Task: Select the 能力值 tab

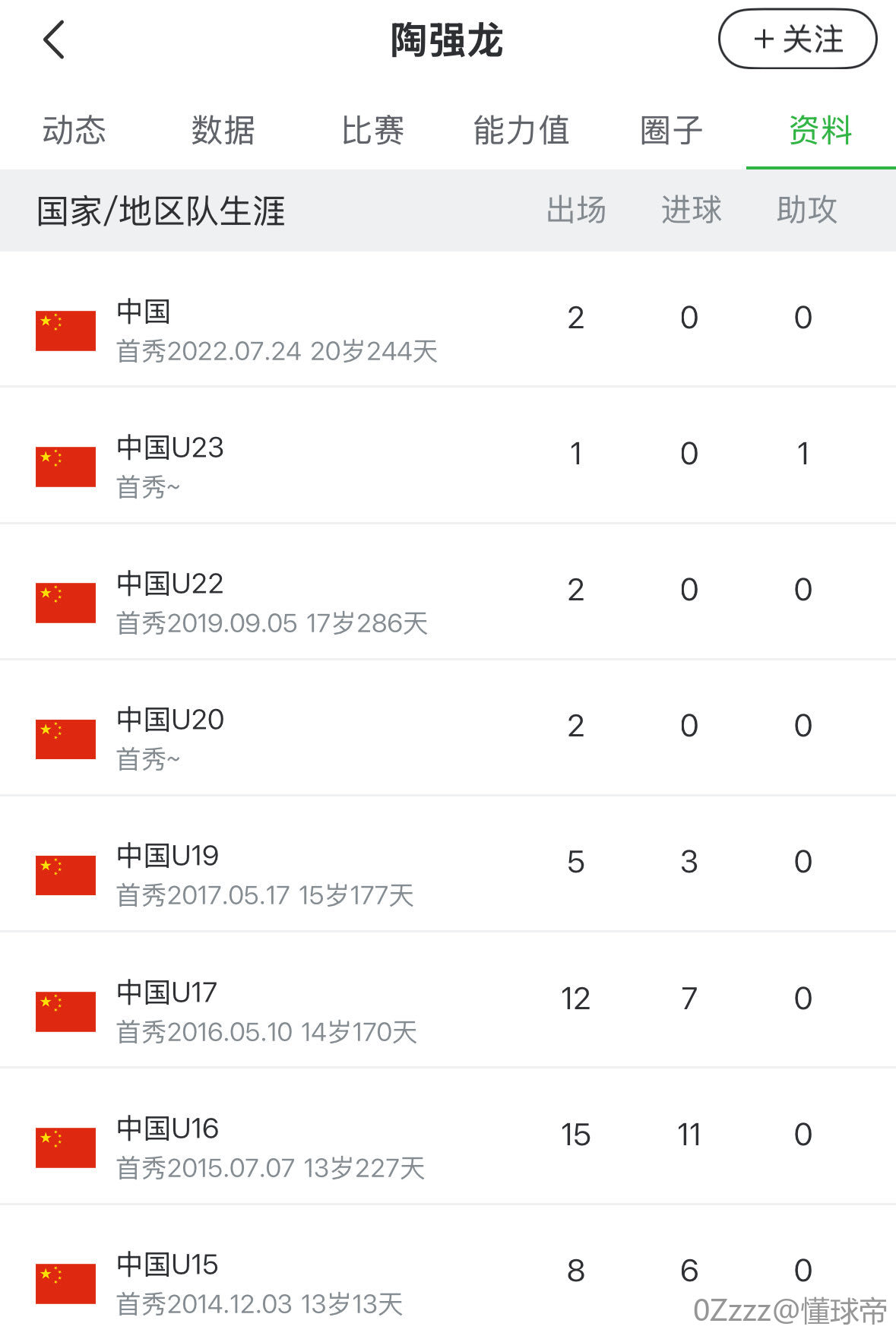Action: click(521, 131)
